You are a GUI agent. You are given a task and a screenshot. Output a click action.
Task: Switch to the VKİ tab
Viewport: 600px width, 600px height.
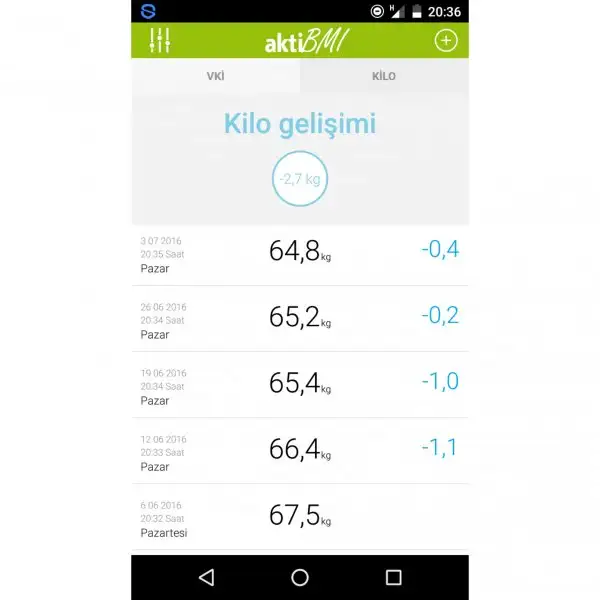(x=215, y=76)
